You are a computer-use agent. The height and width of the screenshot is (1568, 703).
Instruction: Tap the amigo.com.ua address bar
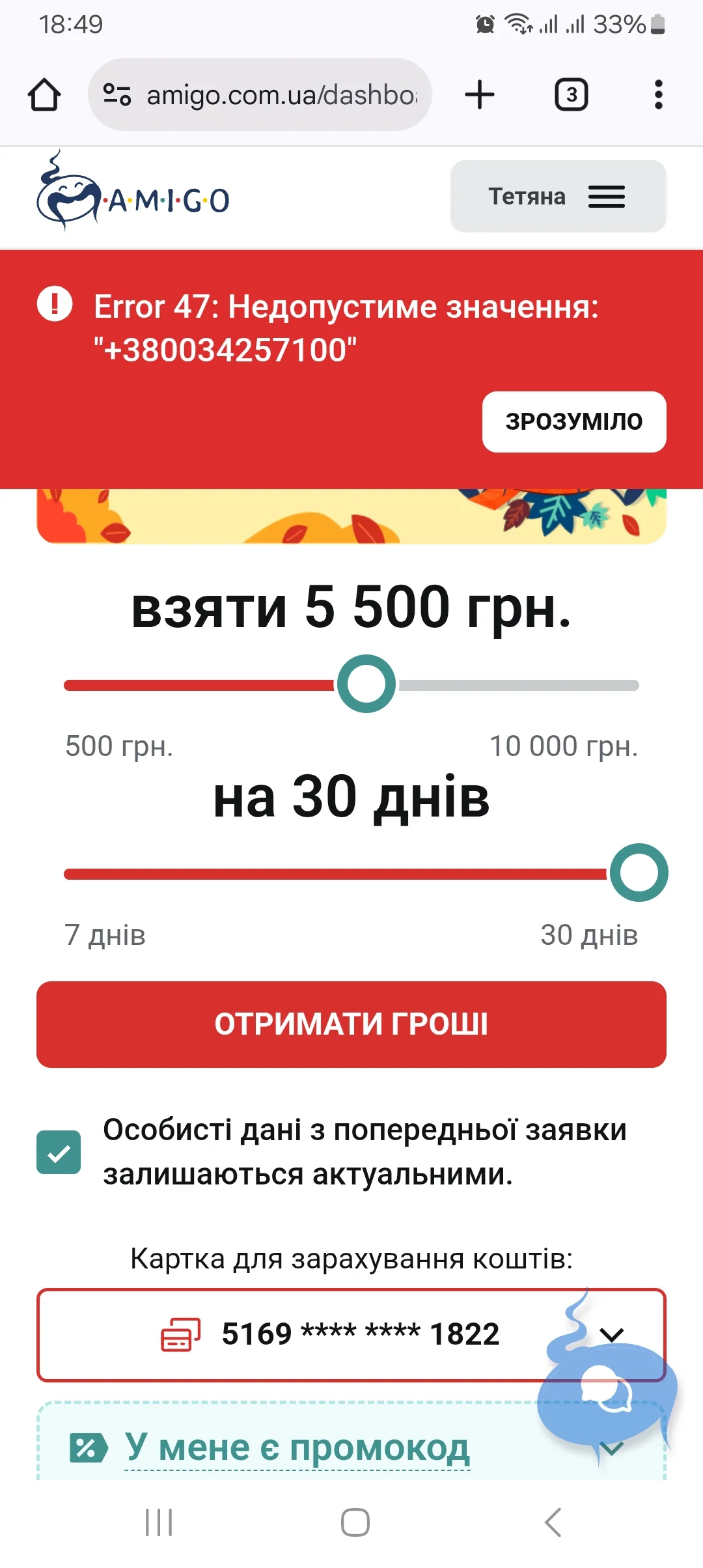(260, 95)
